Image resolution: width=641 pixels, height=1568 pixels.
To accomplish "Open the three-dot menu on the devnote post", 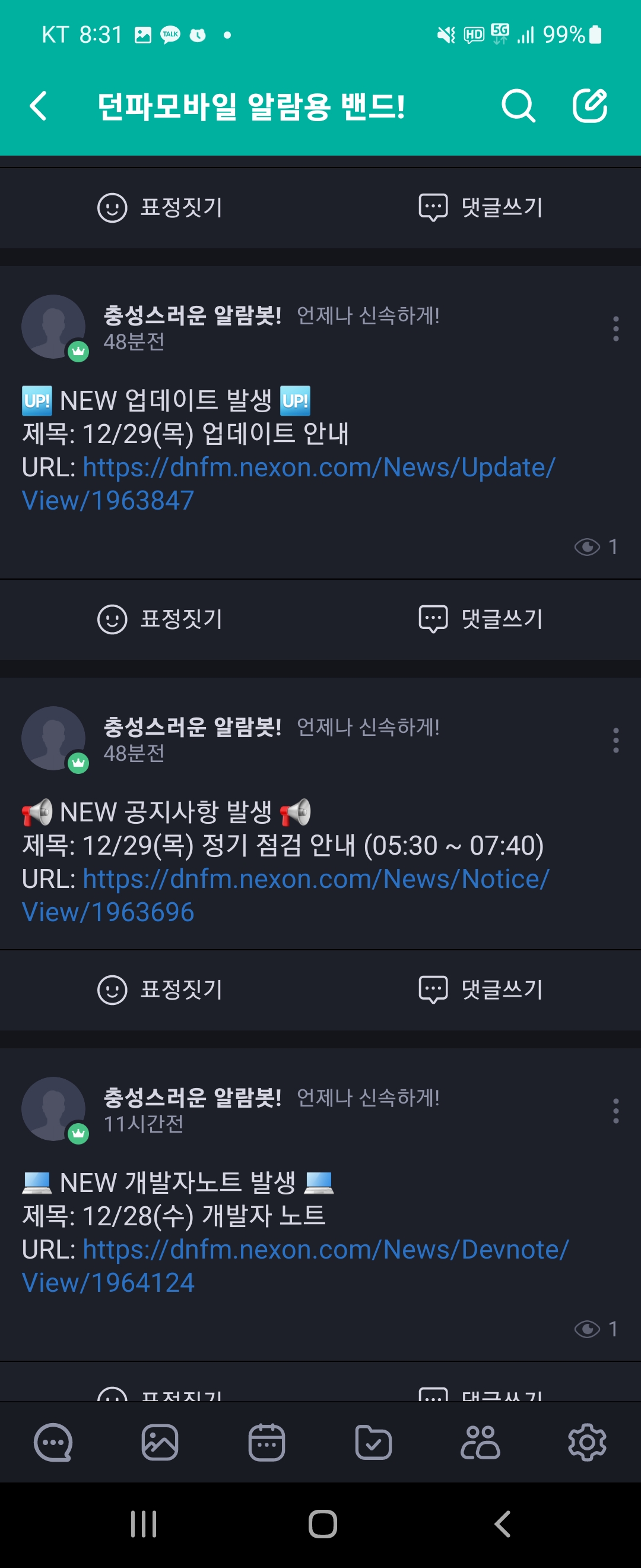I will (616, 1110).
